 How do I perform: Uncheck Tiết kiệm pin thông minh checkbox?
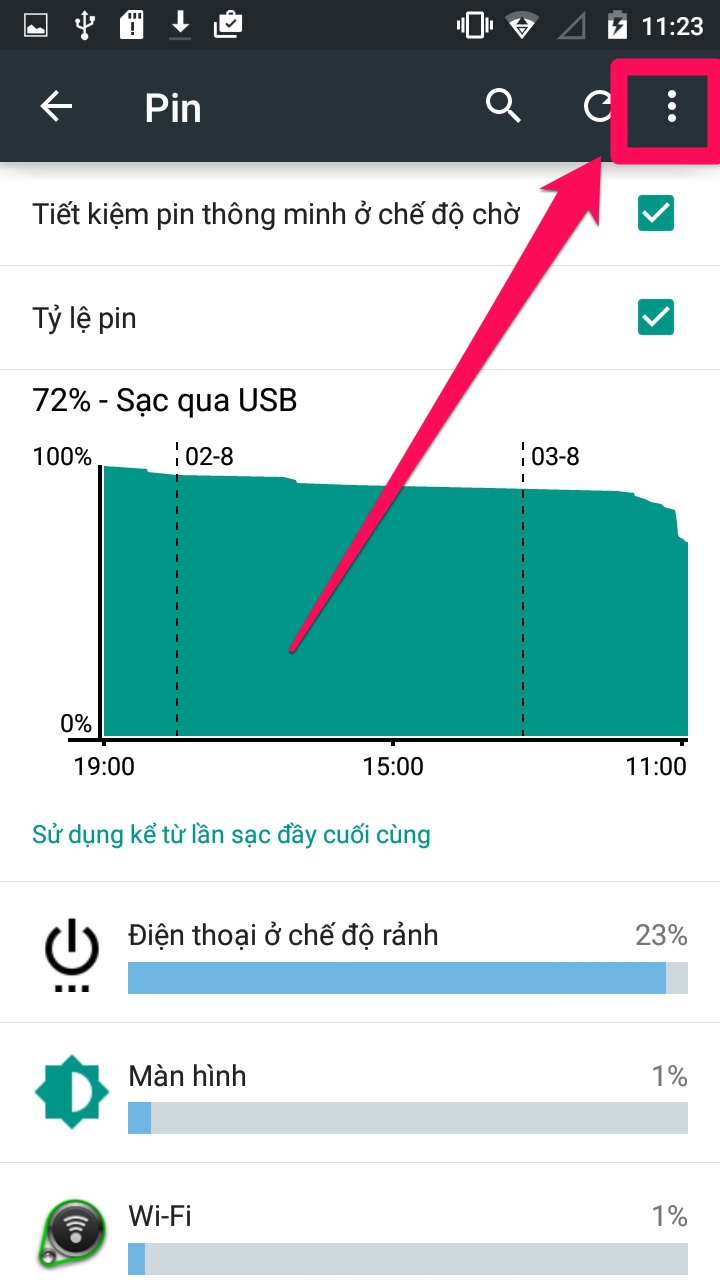pos(656,213)
